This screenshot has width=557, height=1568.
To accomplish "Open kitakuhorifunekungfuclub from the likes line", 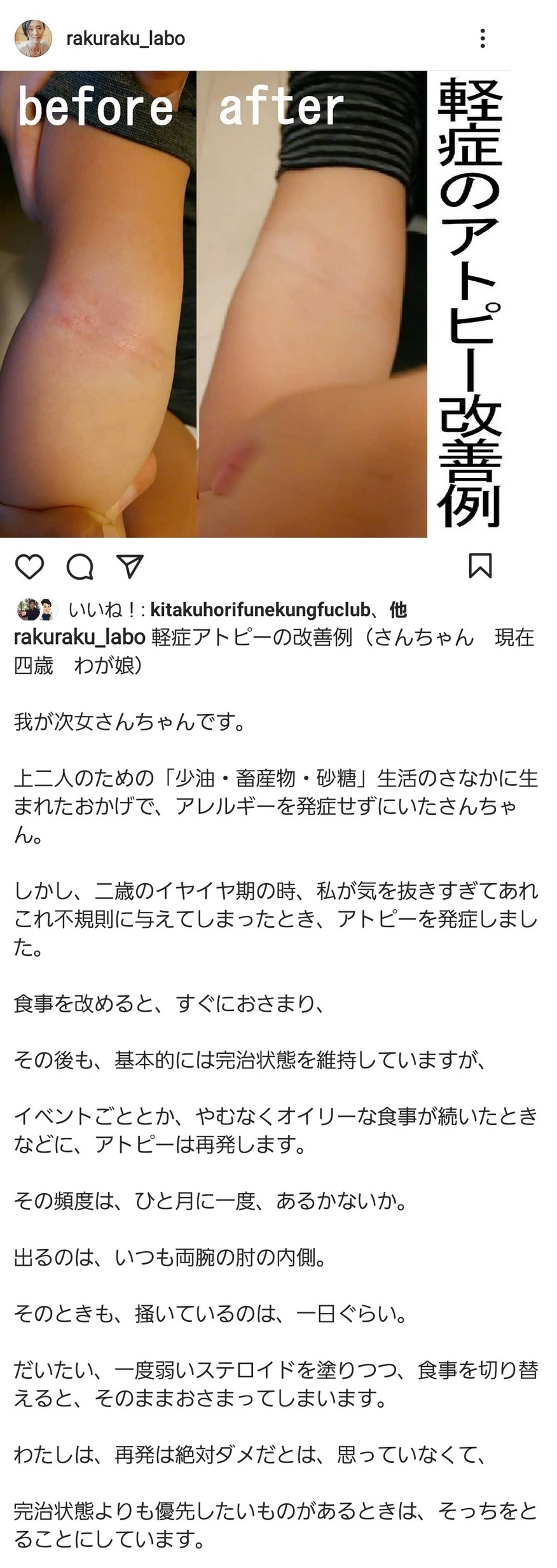I will 260,610.
